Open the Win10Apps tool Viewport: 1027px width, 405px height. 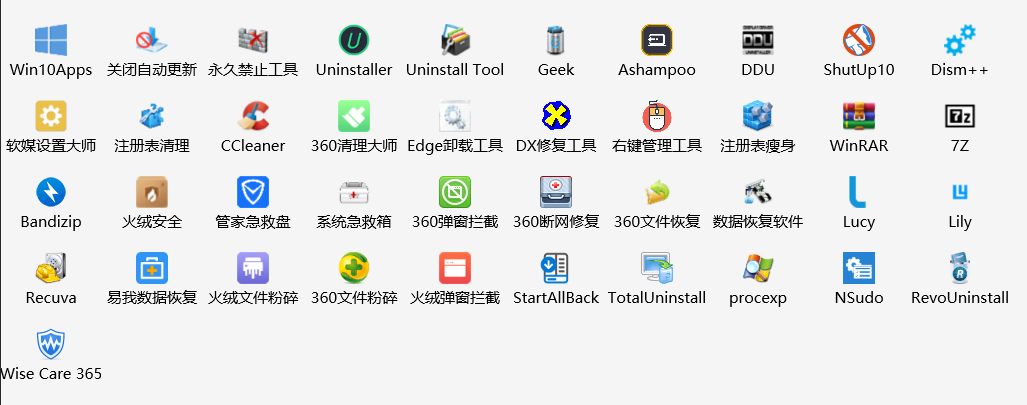pyautogui.click(x=51, y=41)
